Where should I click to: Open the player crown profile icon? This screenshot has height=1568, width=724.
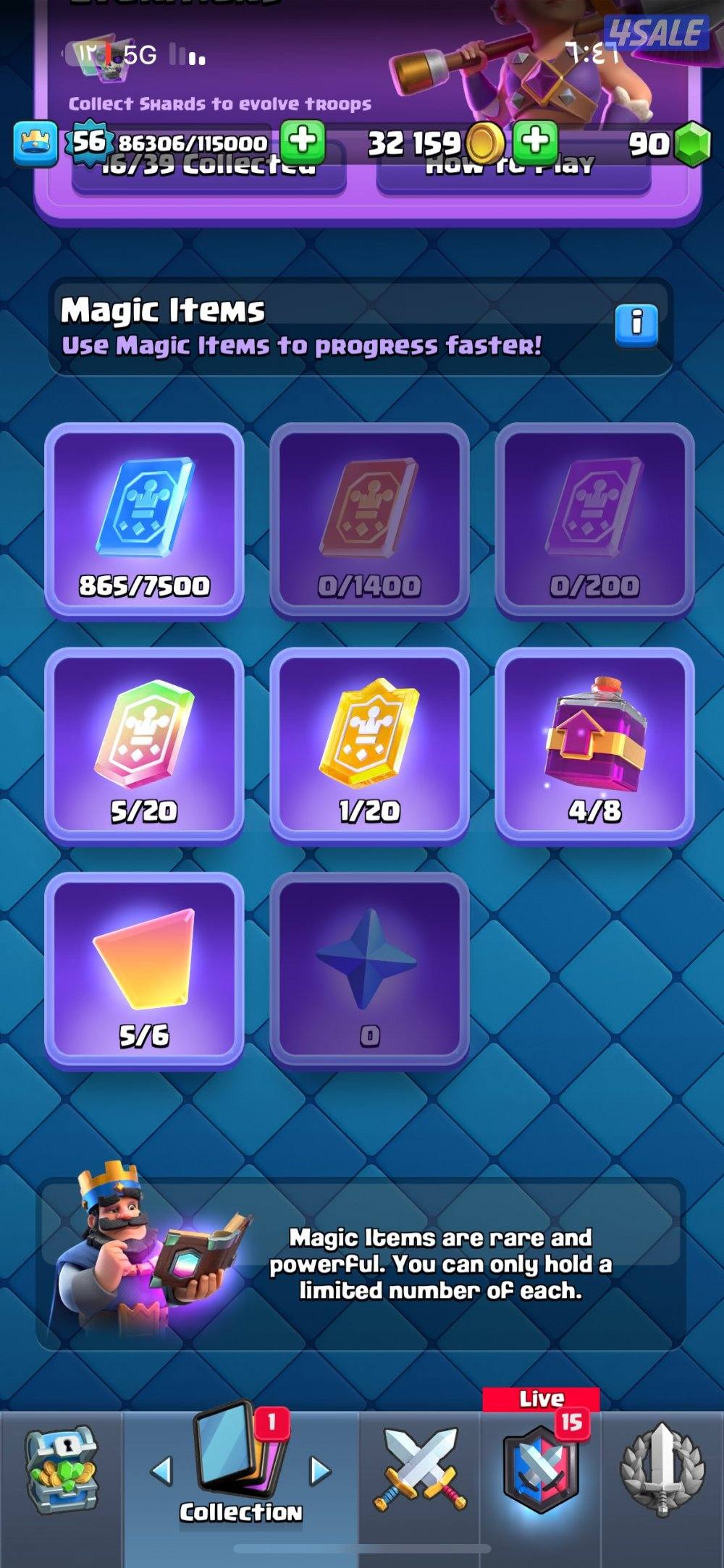35,143
